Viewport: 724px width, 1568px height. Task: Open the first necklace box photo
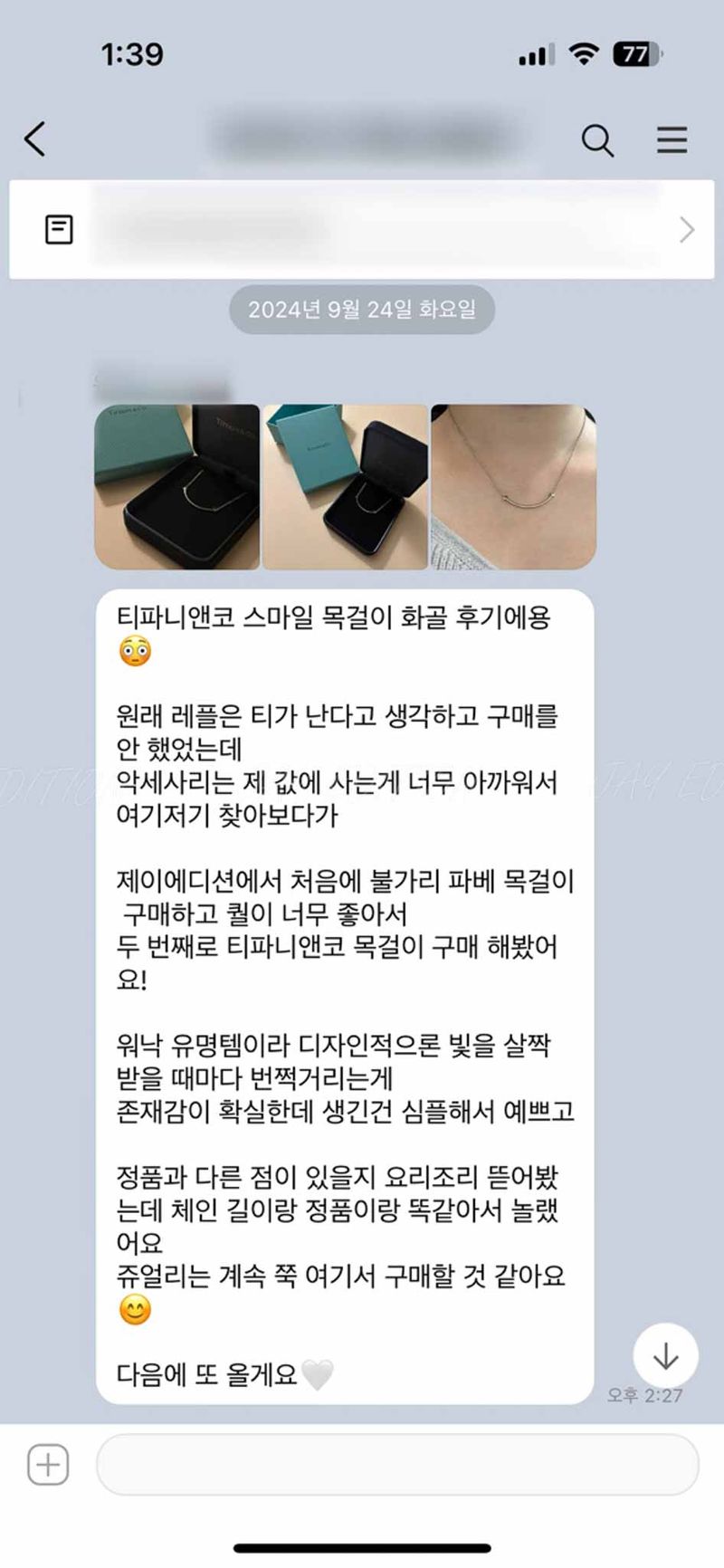[177, 487]
